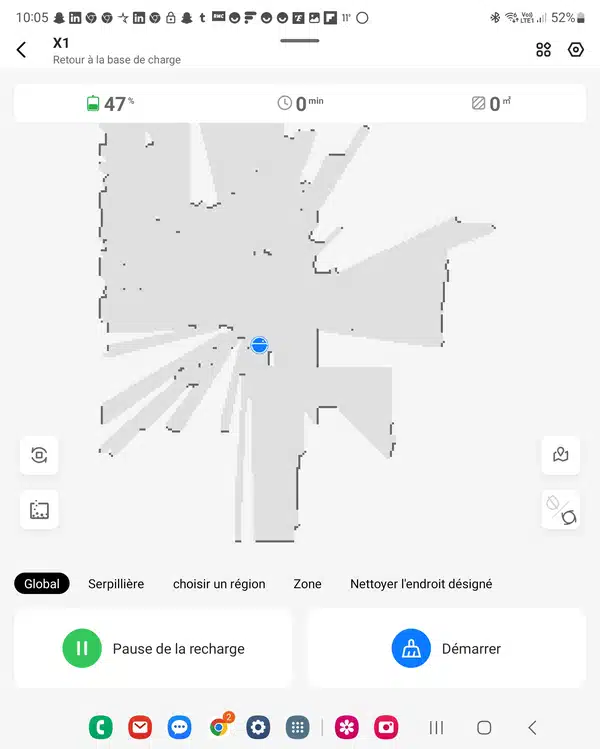
Task: Open the system Settings gear in dock
Action: [x=259, y=727]
